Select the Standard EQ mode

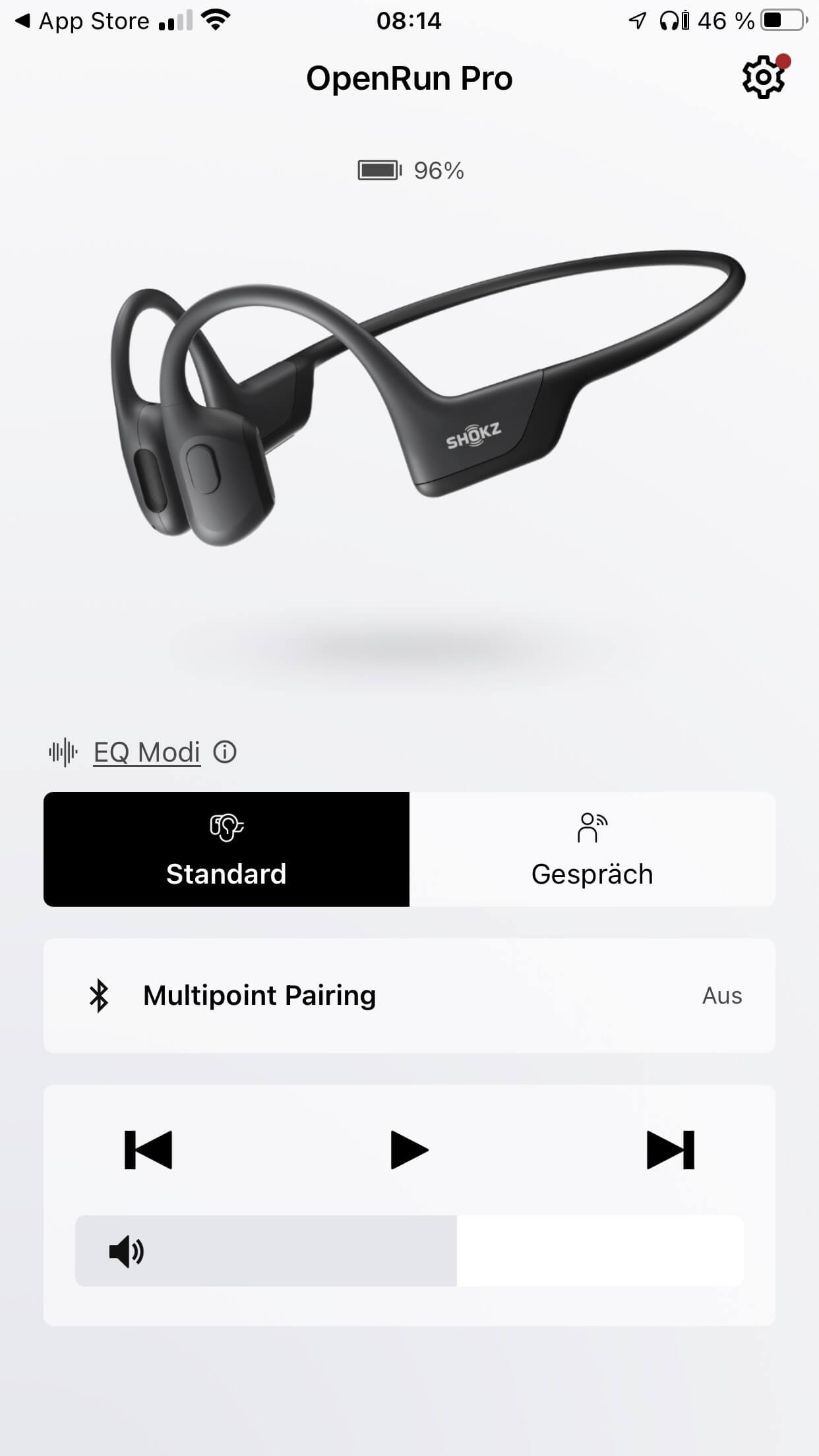coord(226,849)
